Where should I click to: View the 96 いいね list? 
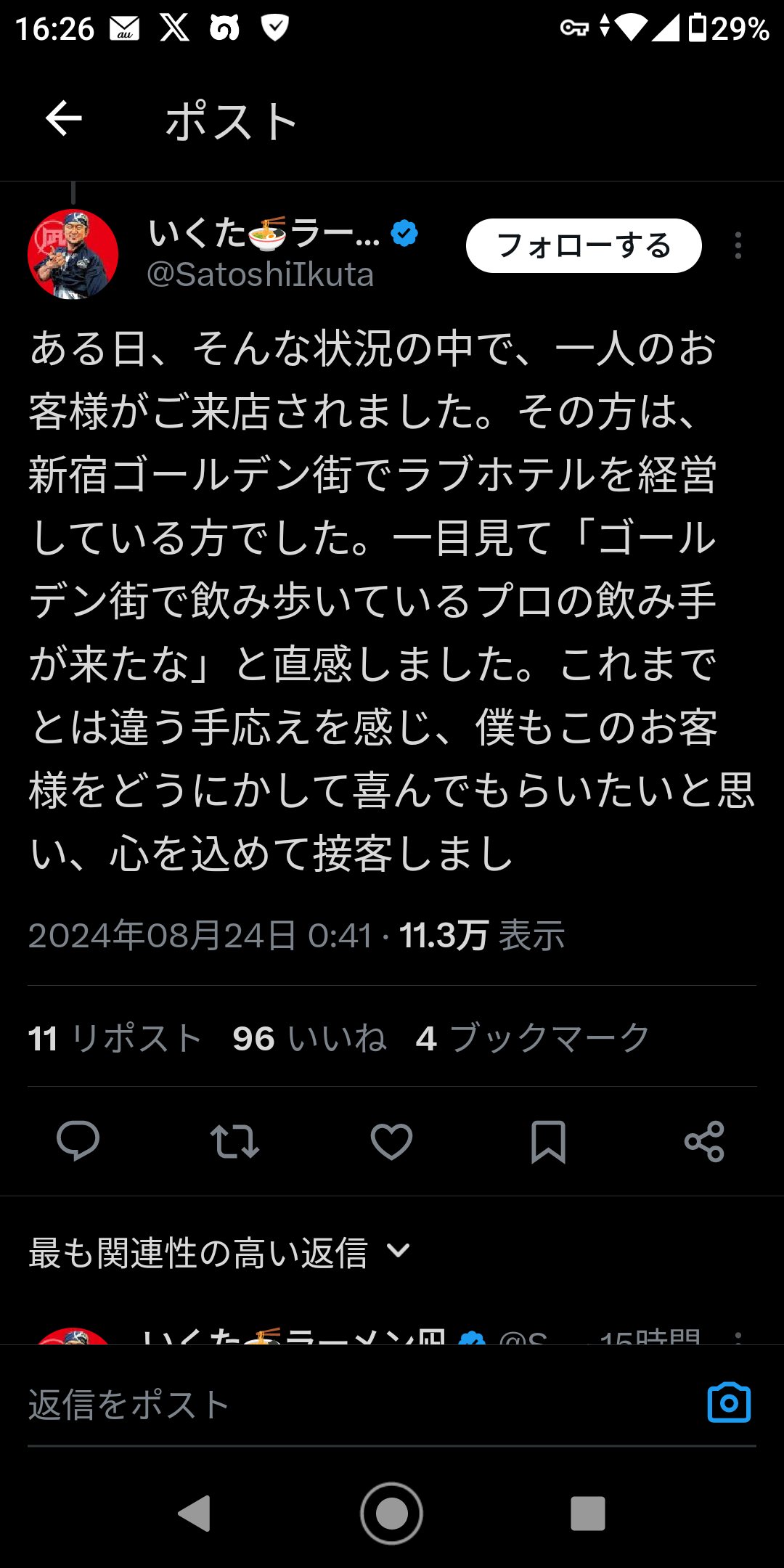coord(310,1038)
